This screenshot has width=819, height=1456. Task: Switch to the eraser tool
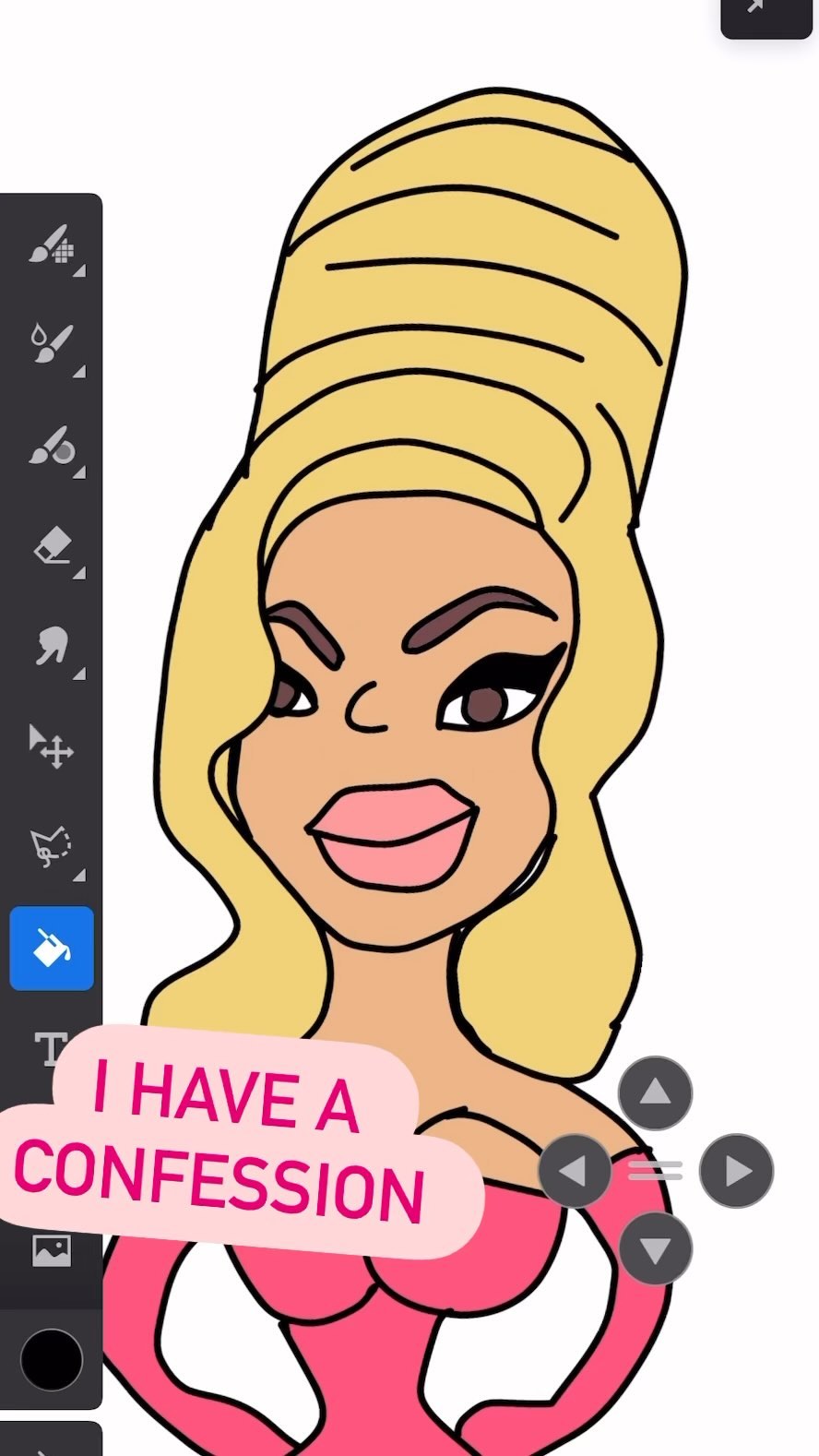click(52, 546)
